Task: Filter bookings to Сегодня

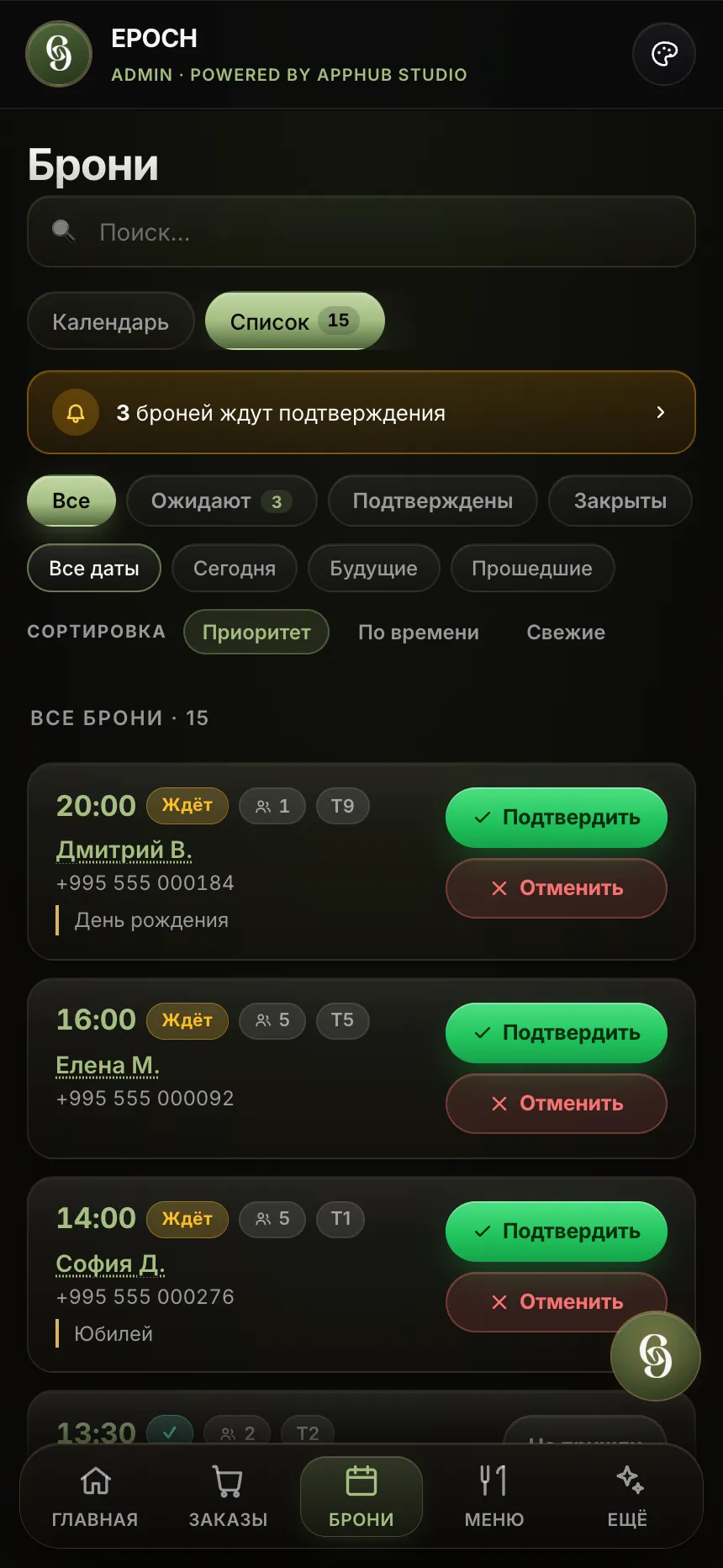Action: (235, 569)
